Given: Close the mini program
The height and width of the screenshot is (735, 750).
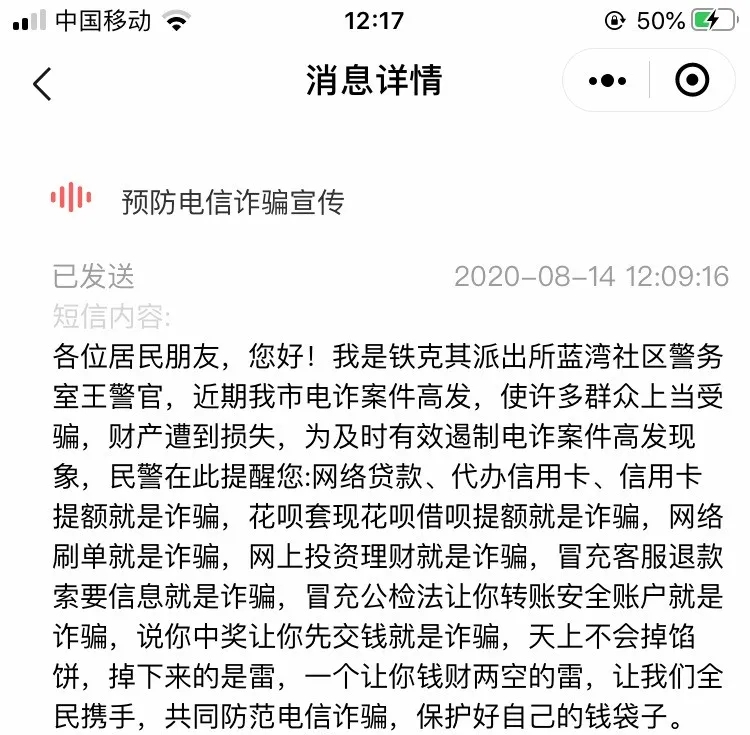Looking at the screenshot, I should pos(692,80).
